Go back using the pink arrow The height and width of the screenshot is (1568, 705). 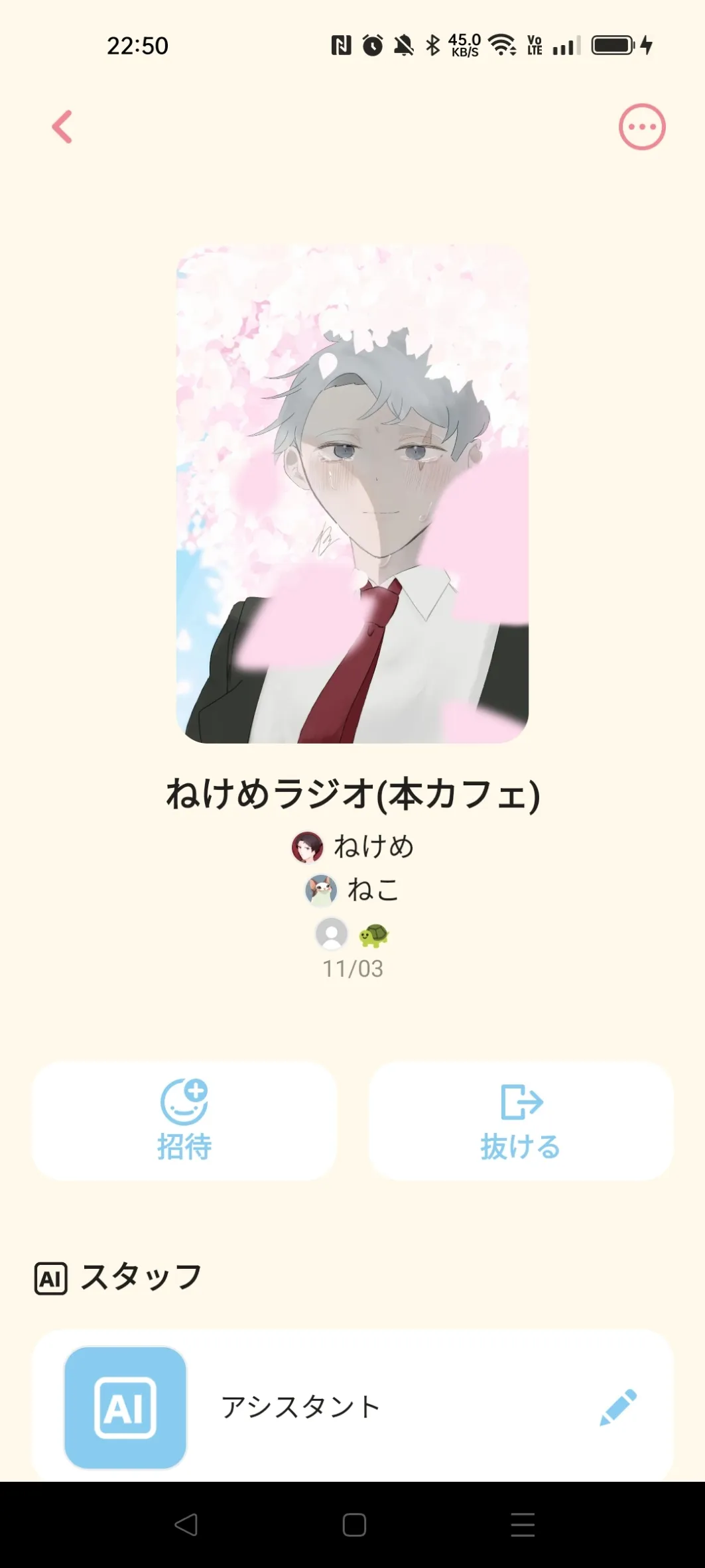click(62, 127)
